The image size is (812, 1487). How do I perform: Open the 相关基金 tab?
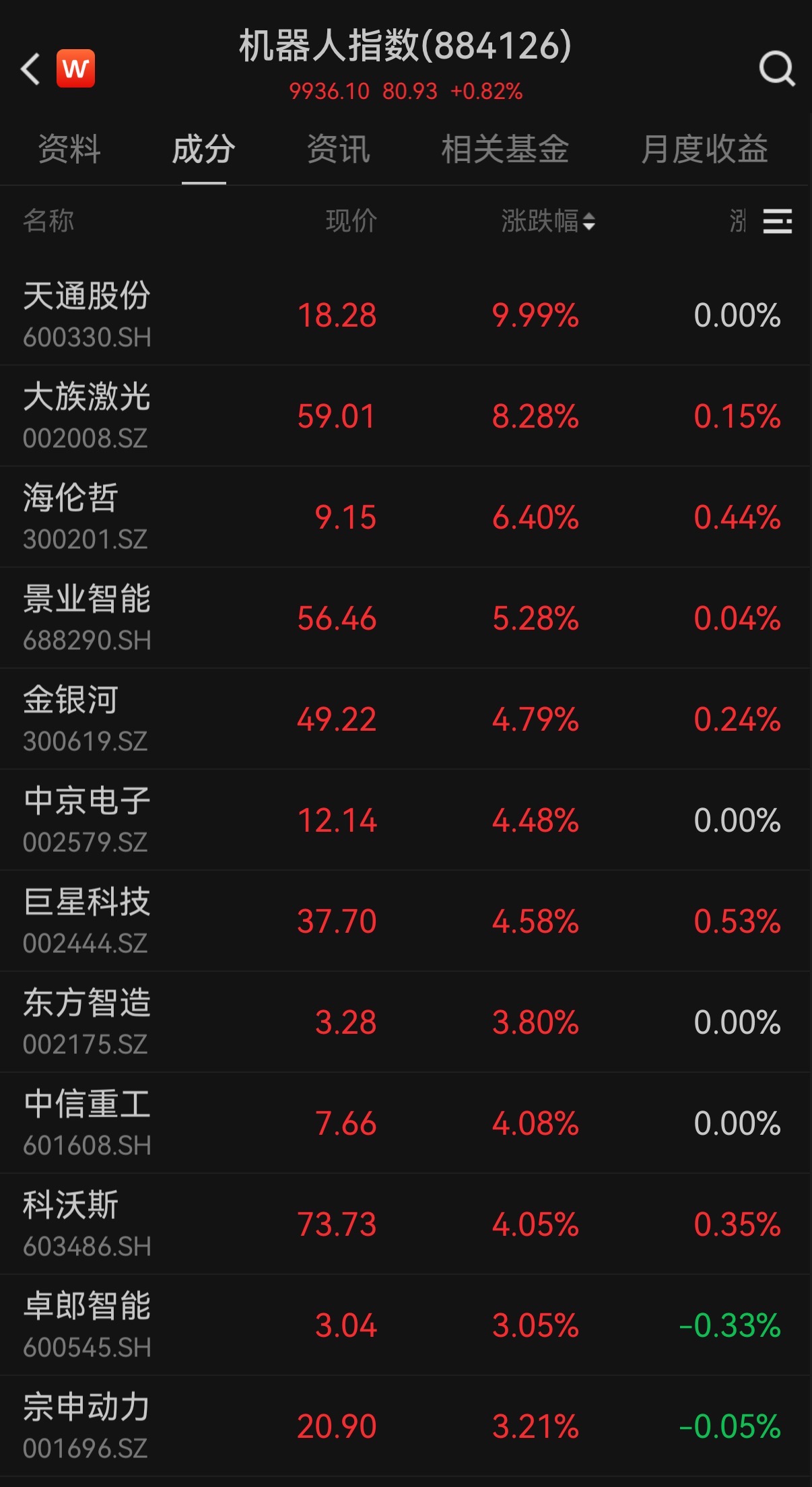[x=505, y=150]
